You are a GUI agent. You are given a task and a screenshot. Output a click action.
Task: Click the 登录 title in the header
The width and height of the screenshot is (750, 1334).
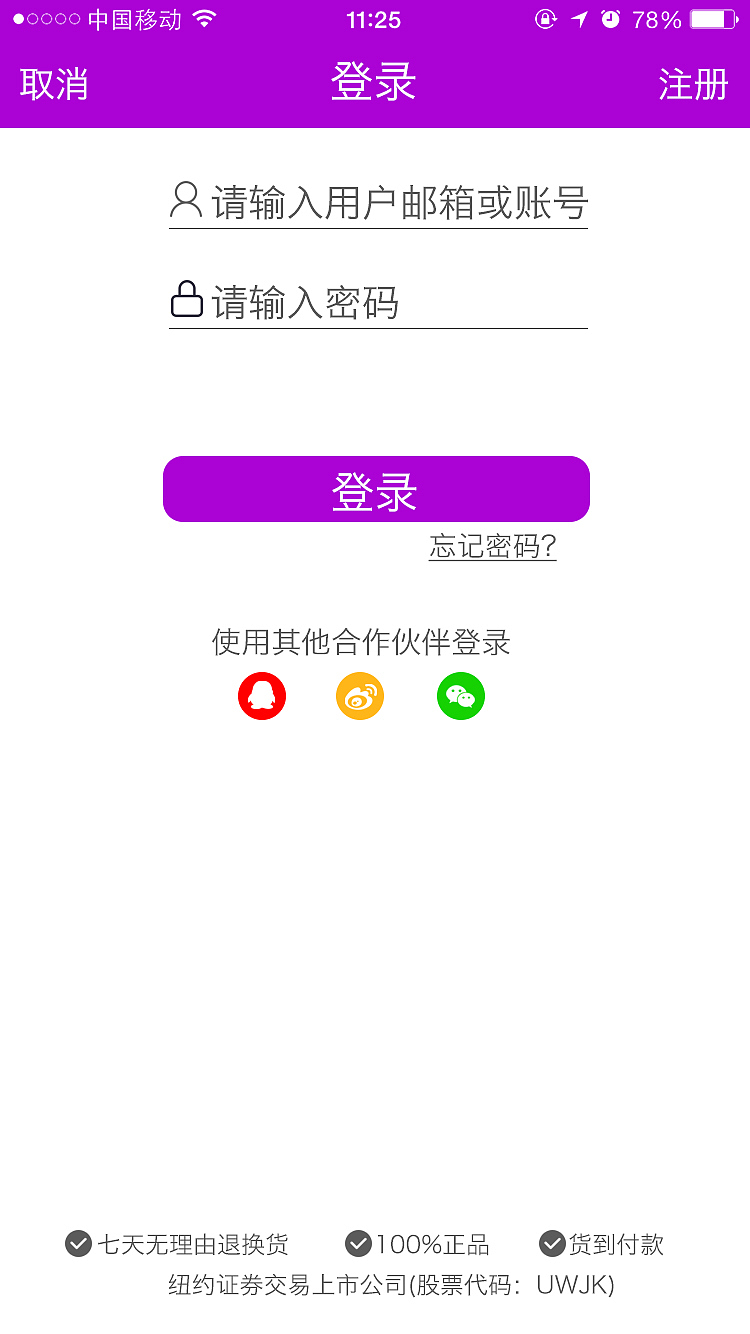[375, 84]
